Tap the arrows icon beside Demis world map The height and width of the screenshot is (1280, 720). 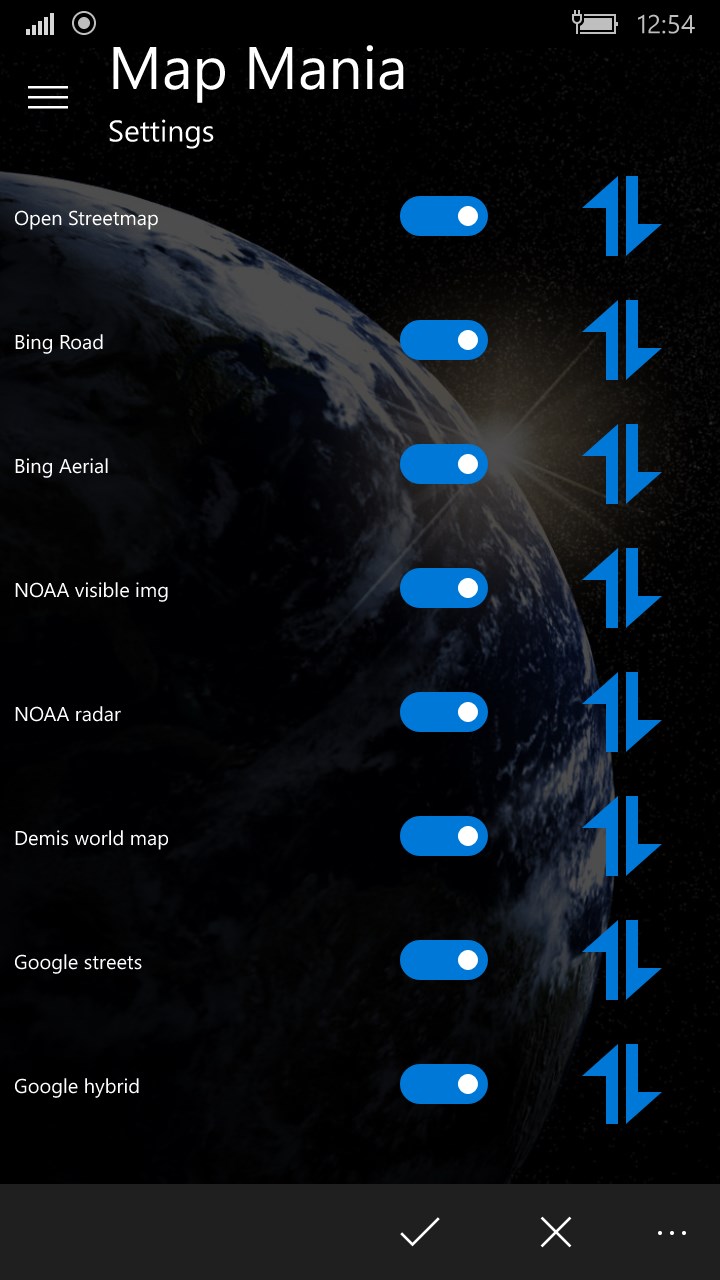click(x=622, y=836)
